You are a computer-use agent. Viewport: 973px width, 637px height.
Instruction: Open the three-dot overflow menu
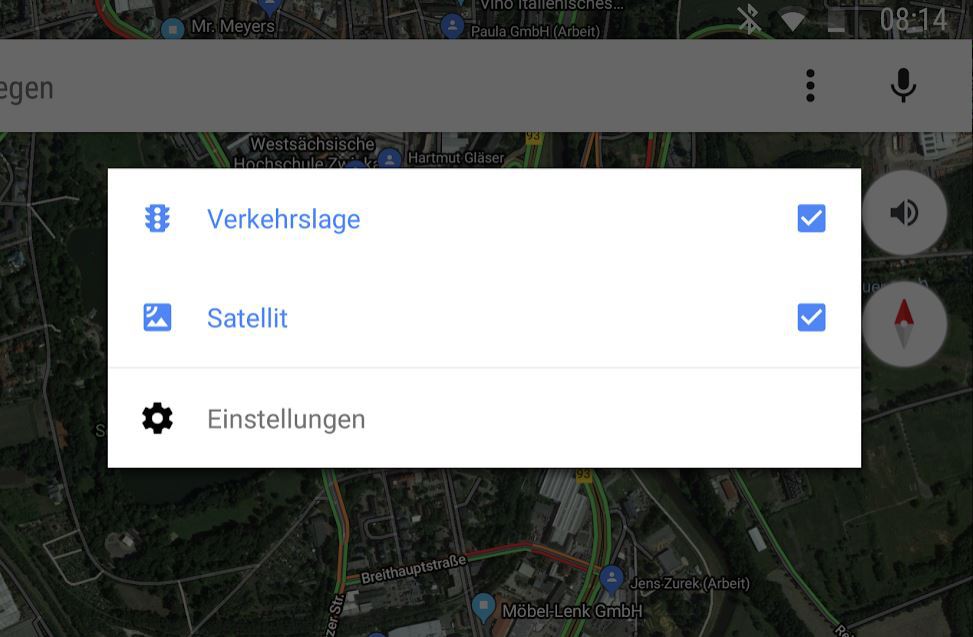pyautogui.click(x=810, y=86)
